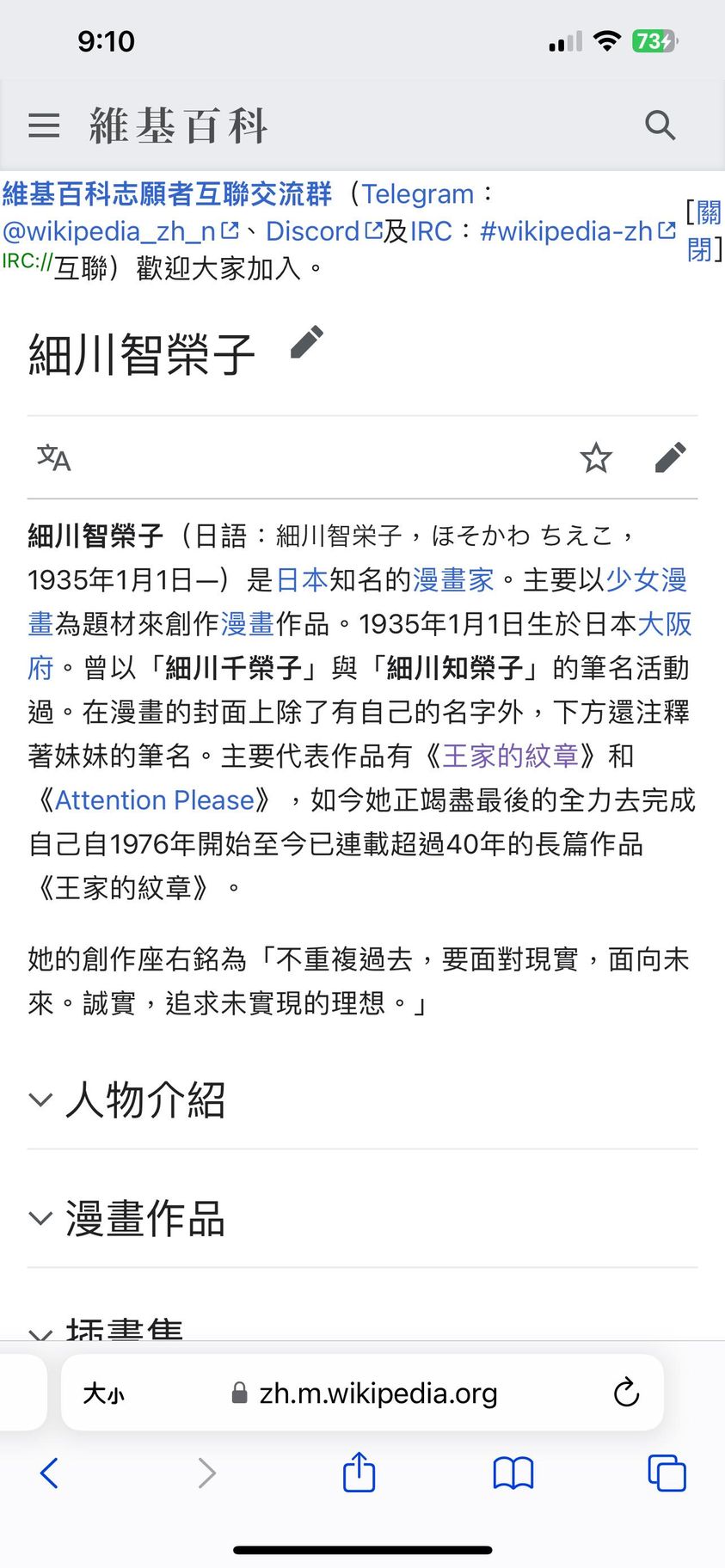
Task: Add this article to watchlist star
Action: [x=595, y=458]
